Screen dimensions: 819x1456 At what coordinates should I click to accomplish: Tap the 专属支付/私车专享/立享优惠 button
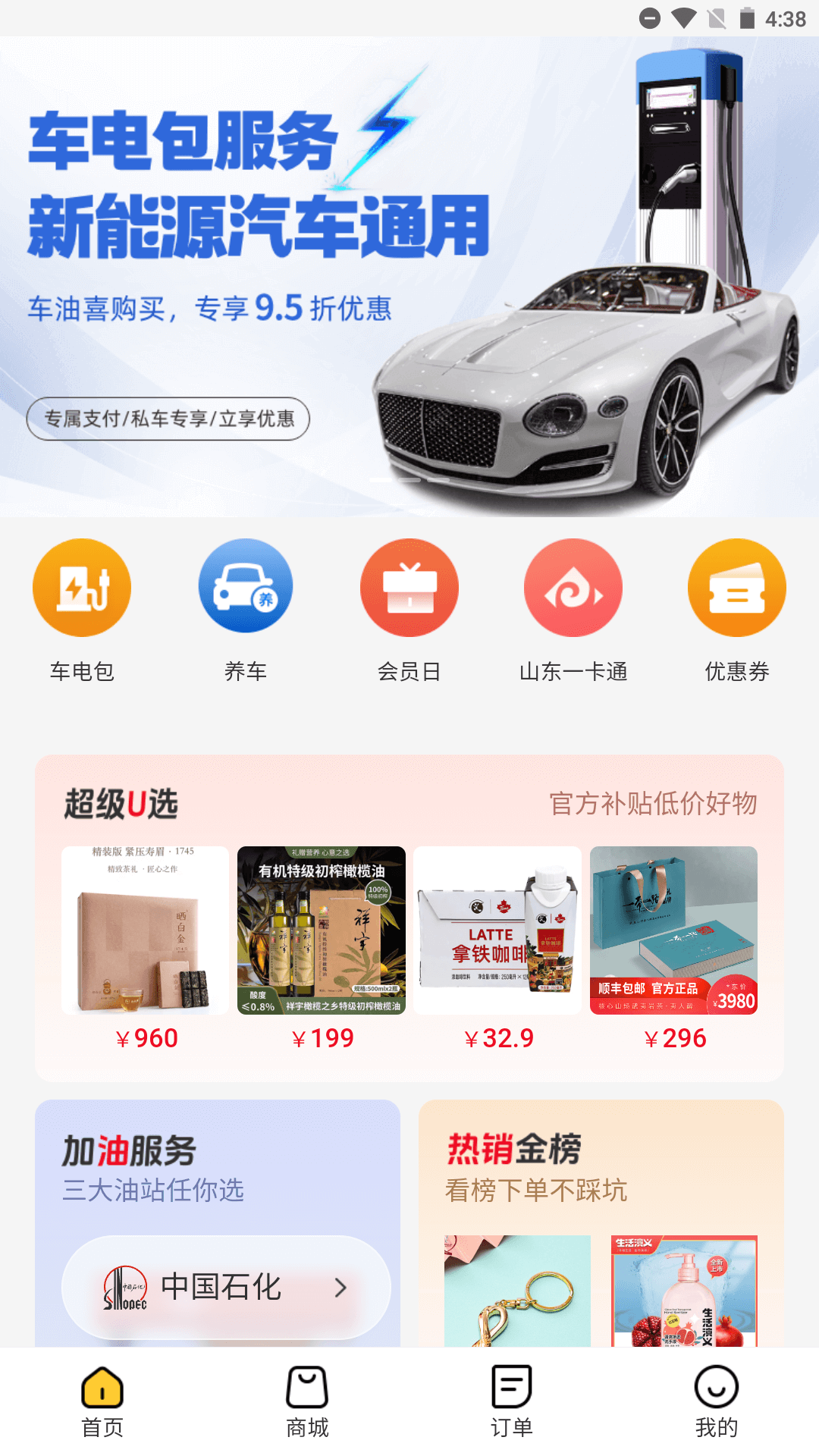168,419
